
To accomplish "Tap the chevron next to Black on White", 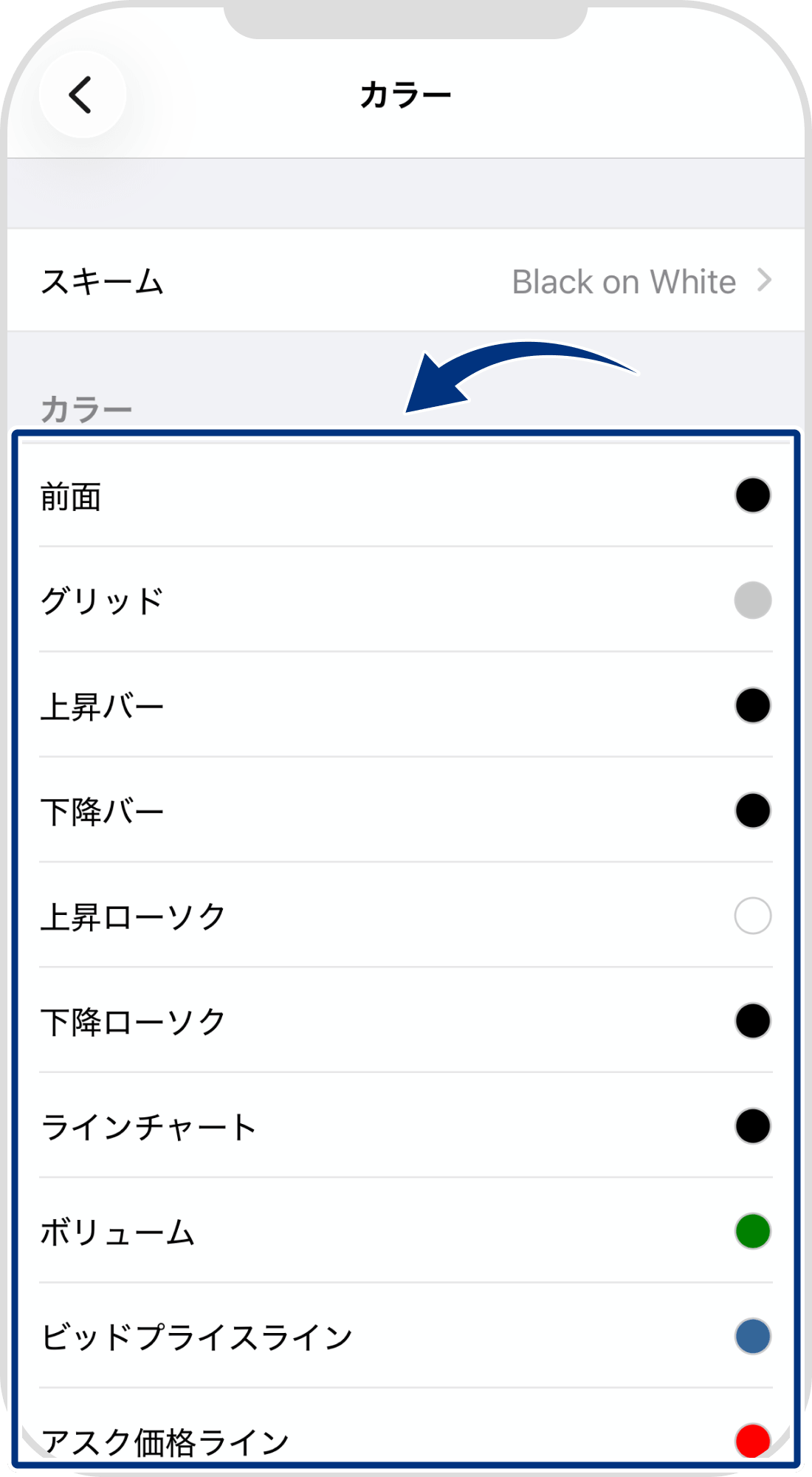I will coord(764,281).
